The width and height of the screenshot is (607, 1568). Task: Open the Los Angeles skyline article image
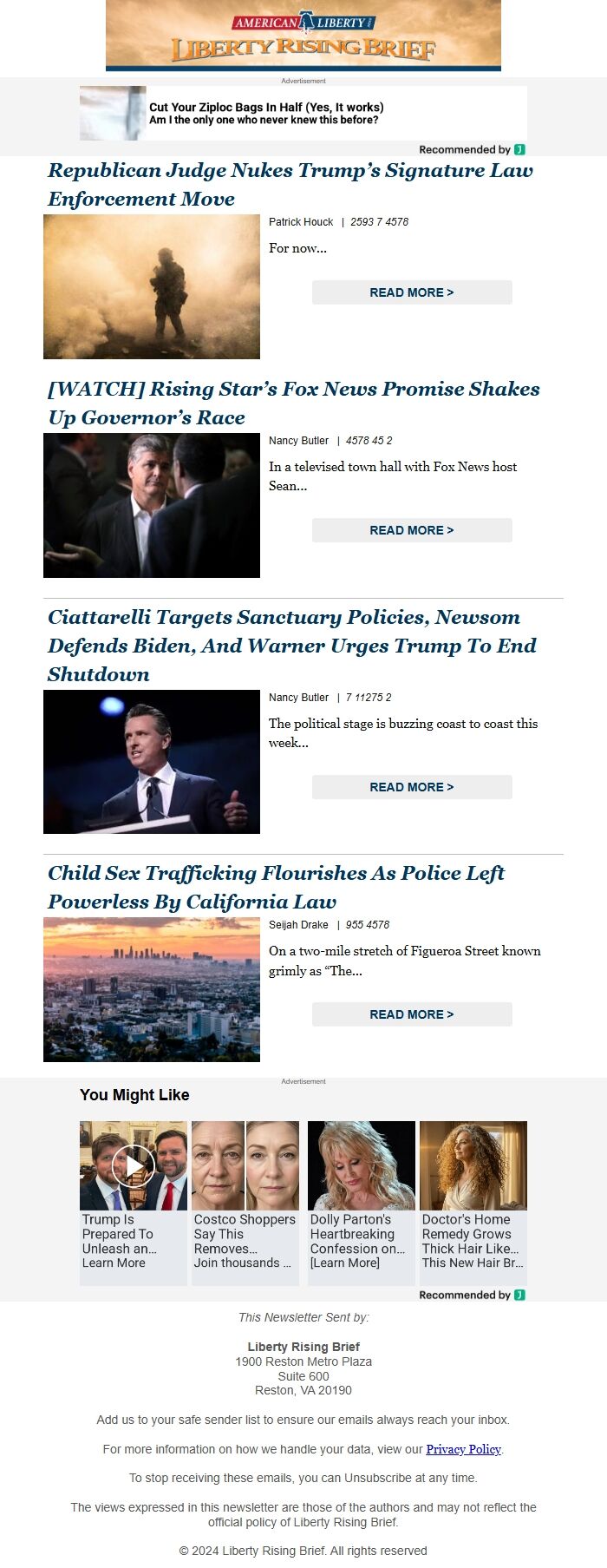(x=152, y=990)
